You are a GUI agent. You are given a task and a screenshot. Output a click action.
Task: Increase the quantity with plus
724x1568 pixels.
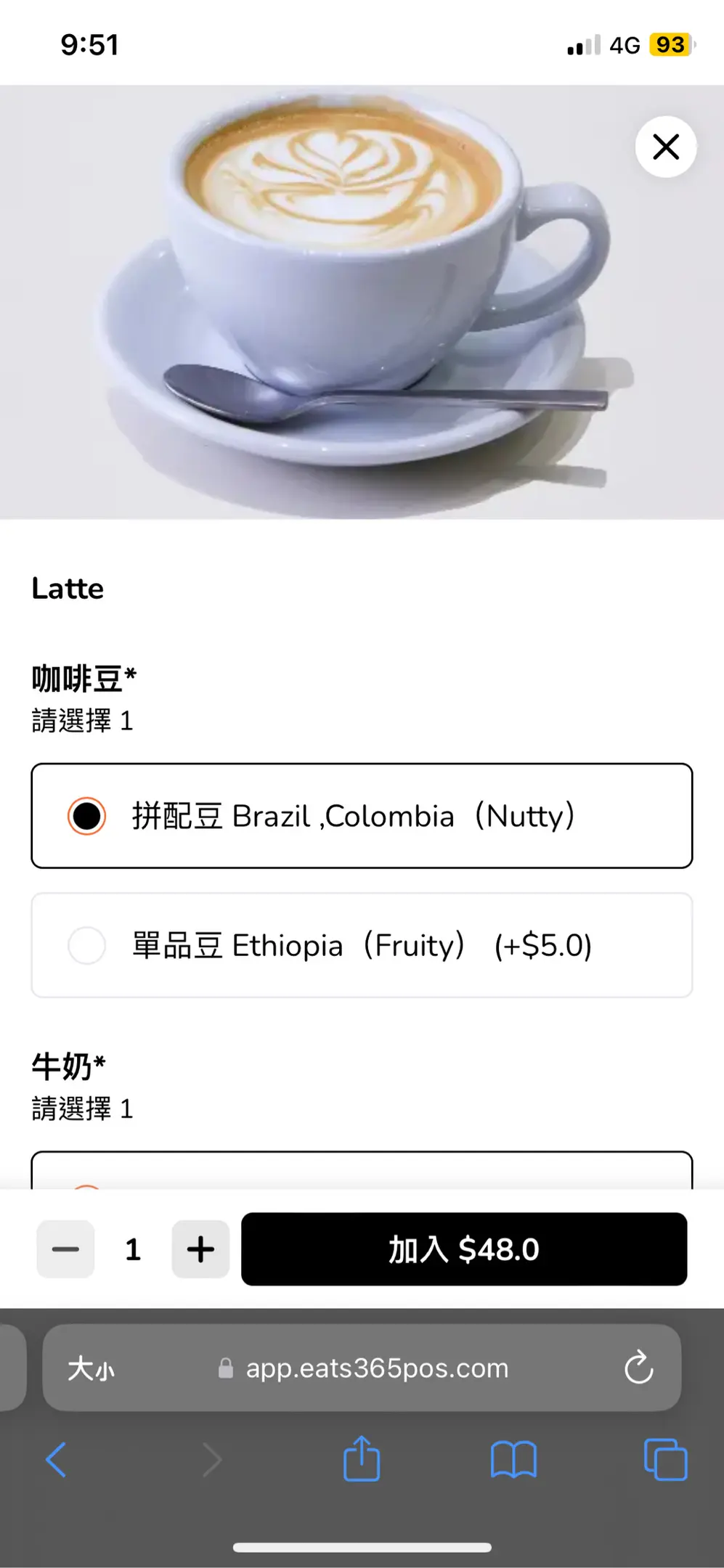pos(200,1249)
